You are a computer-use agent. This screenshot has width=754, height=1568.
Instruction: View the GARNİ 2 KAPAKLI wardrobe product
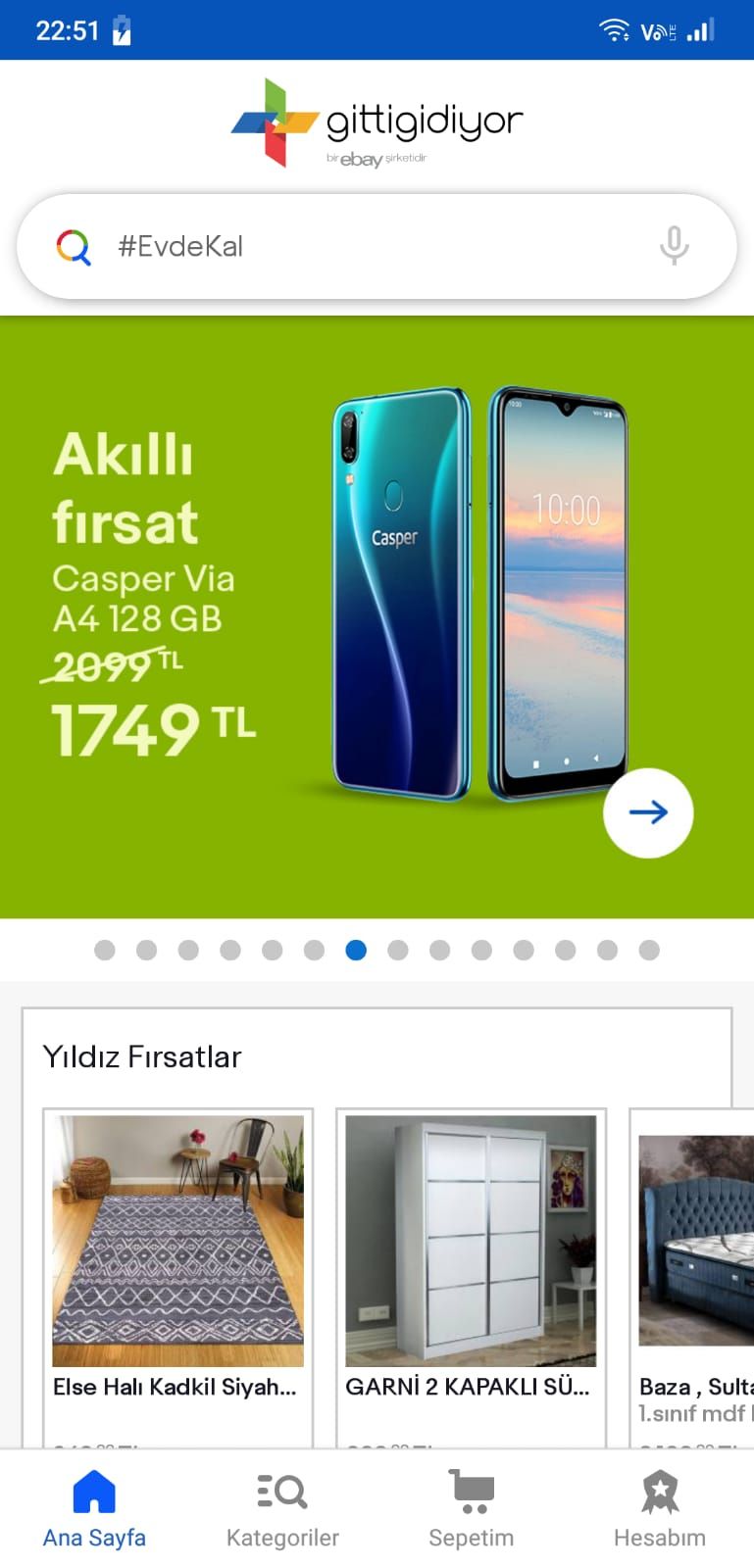471,1264
